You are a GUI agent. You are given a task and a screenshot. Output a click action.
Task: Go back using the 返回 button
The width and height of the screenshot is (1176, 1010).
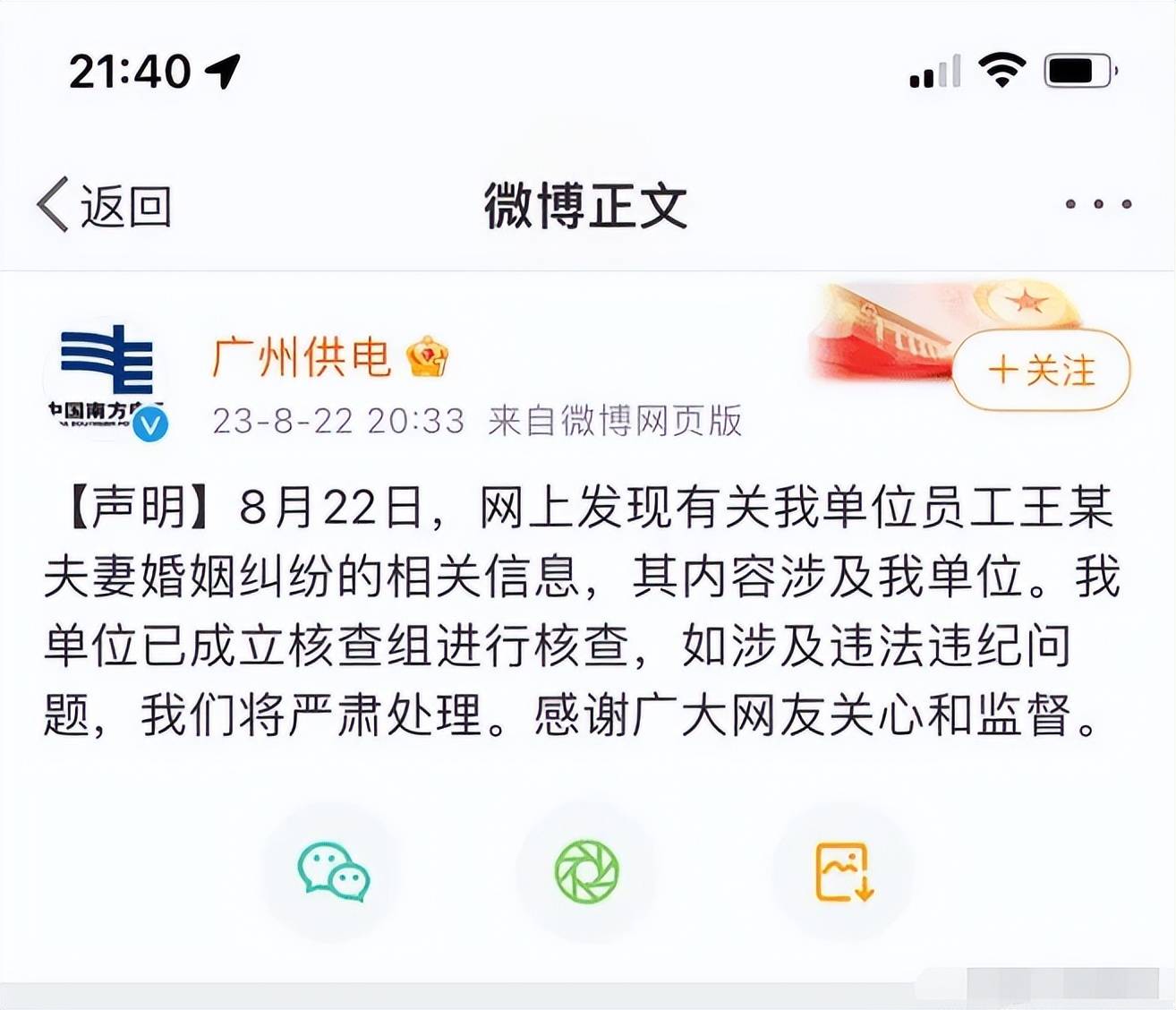point(105,205)
